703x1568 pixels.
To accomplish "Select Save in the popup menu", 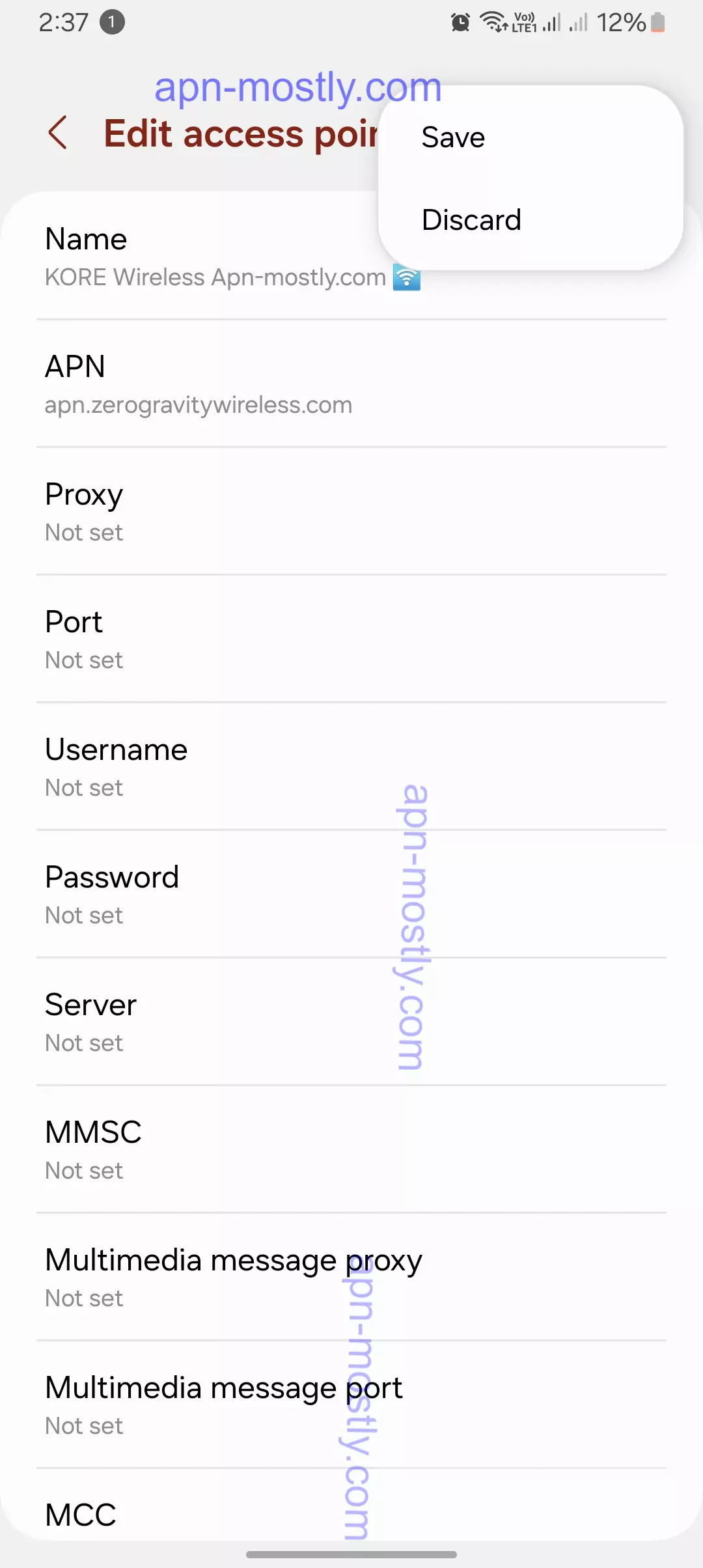I will coord(453,137).
